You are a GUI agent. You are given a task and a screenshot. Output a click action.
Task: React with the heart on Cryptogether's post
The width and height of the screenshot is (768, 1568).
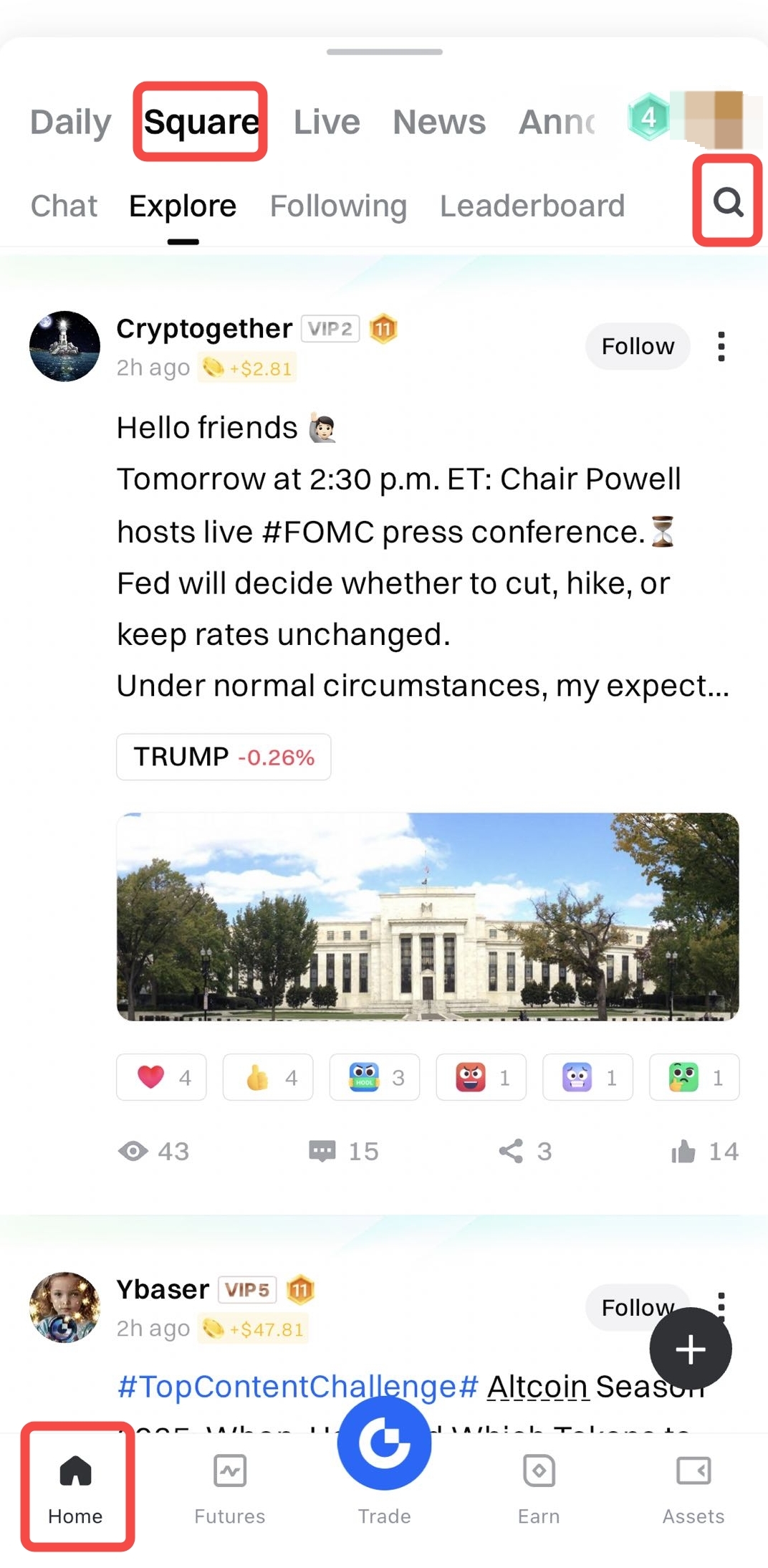pyautogui.click(x=162, y=1076)
